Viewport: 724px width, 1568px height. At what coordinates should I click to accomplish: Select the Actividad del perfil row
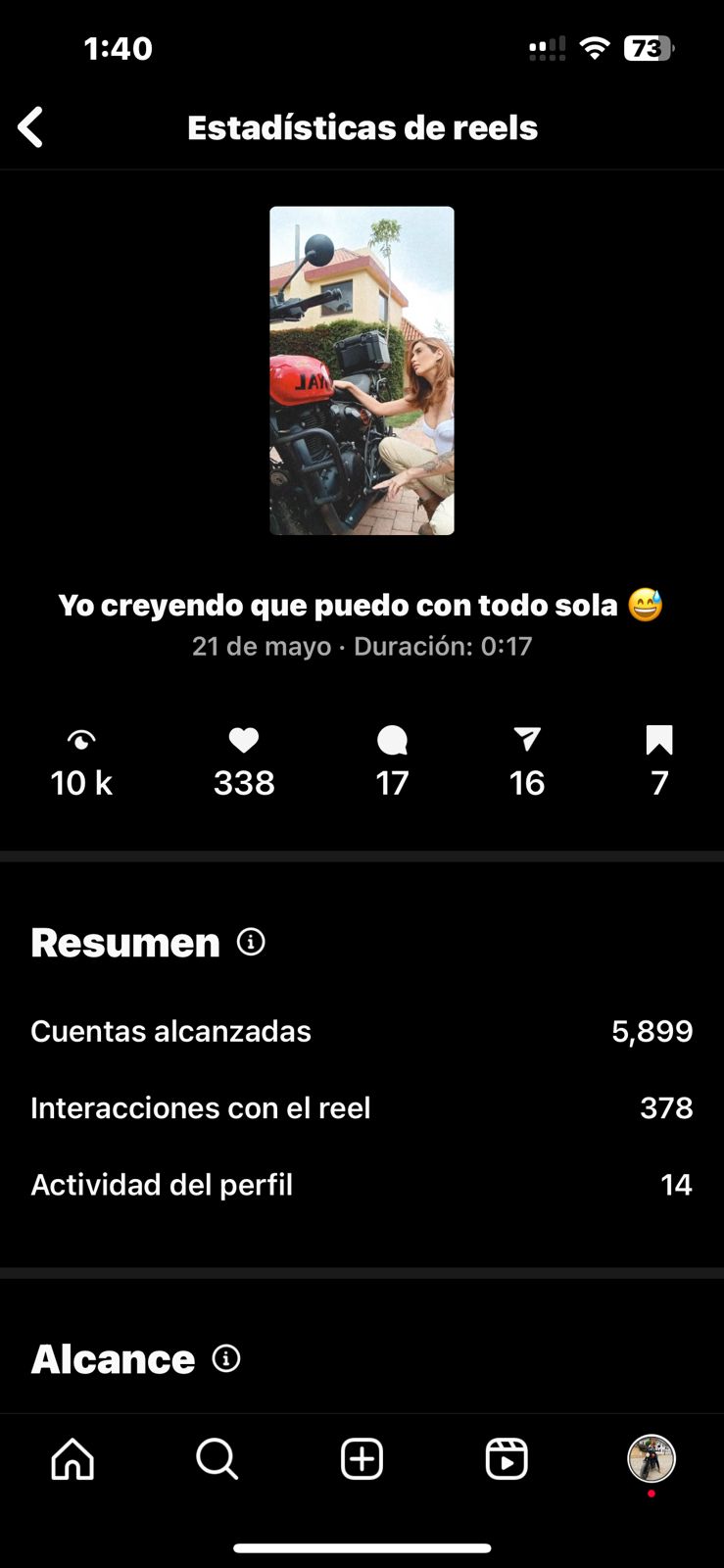[x=362, y=1184]
